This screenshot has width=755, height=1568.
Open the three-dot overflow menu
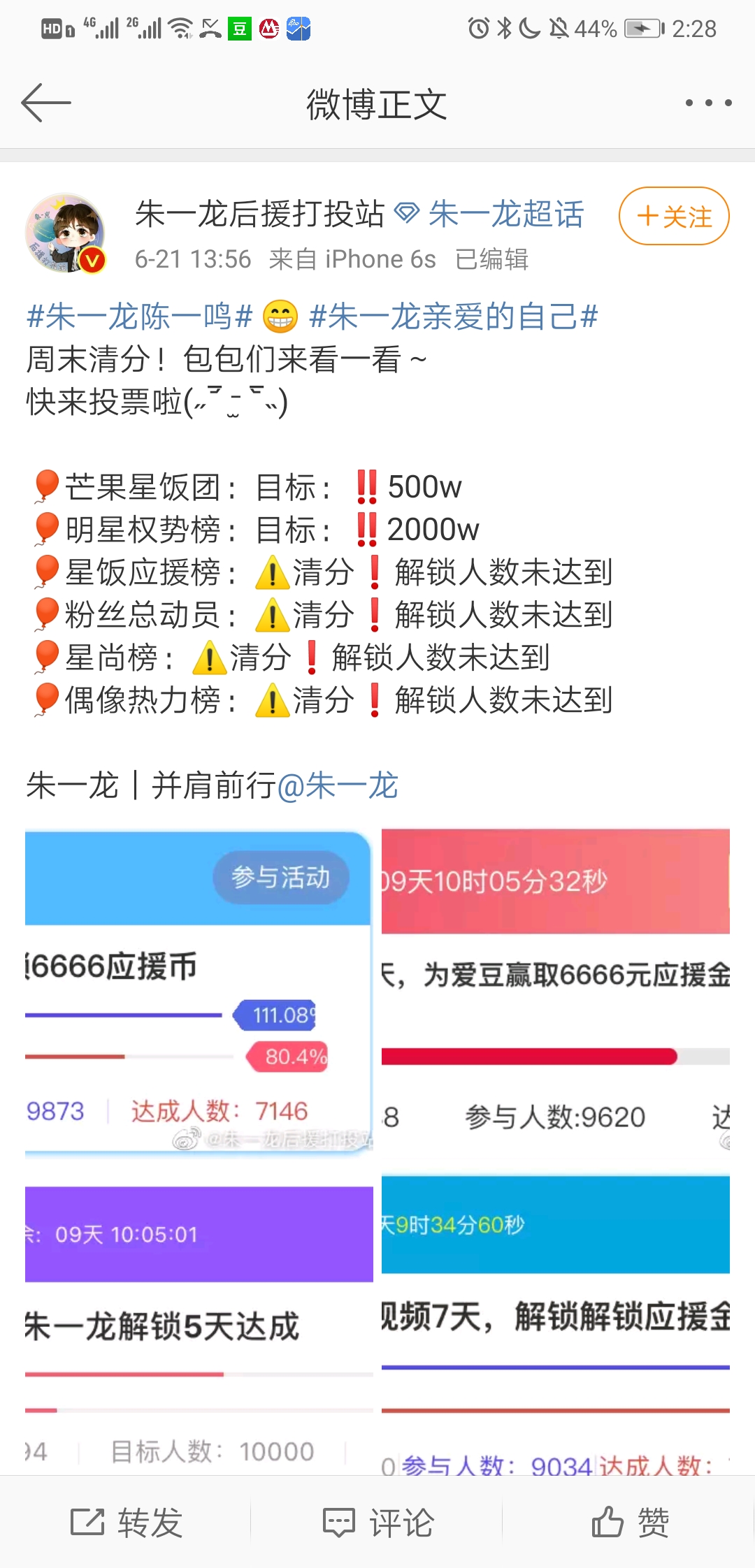click(708, 103)
